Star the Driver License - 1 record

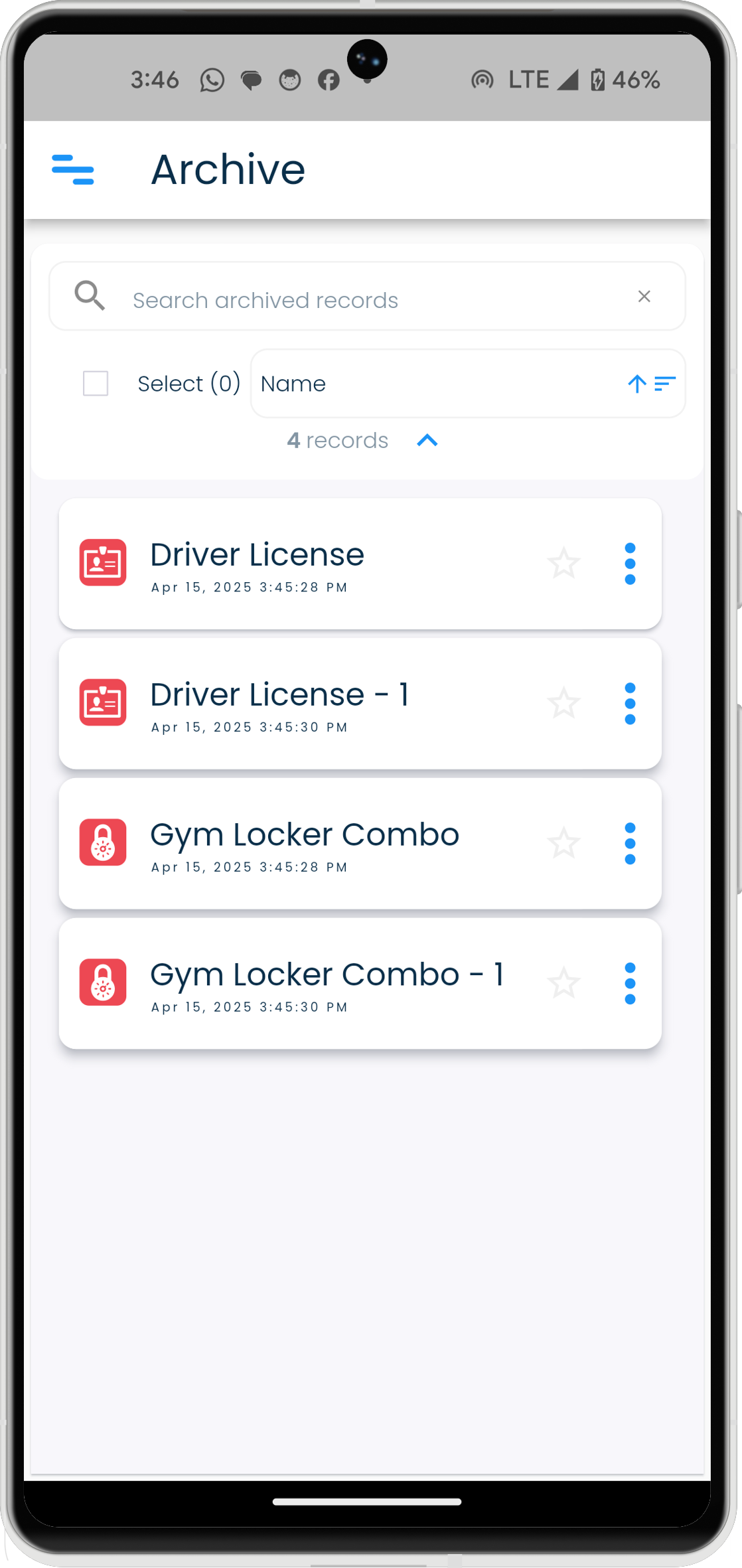(563, 704)
